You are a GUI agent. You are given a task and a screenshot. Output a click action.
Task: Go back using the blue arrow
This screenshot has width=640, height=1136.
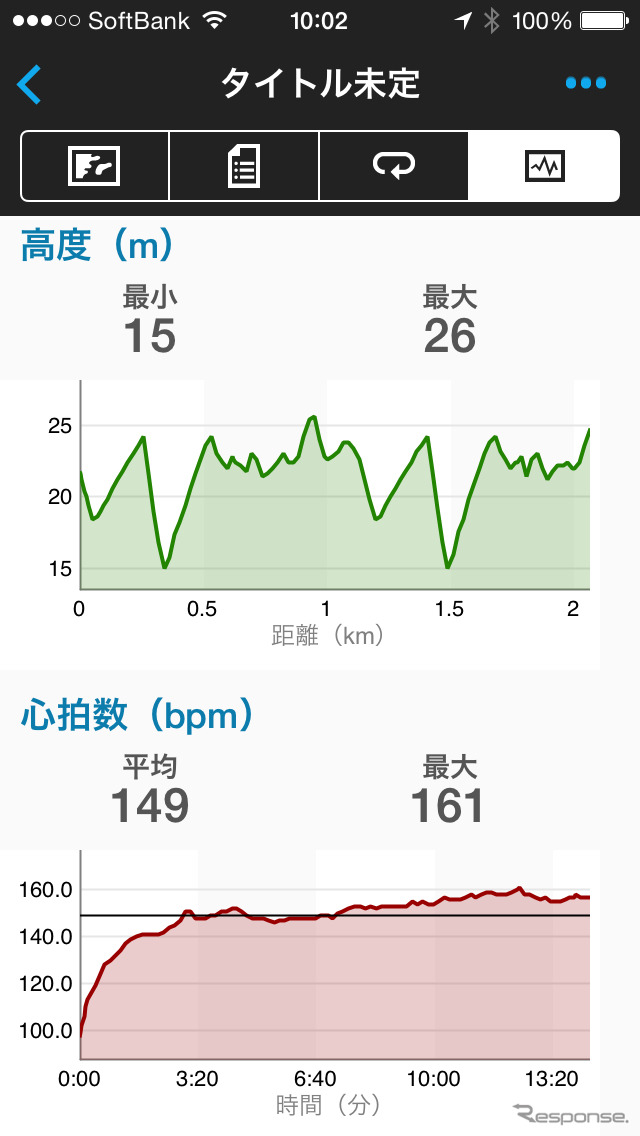pos(30,84)
